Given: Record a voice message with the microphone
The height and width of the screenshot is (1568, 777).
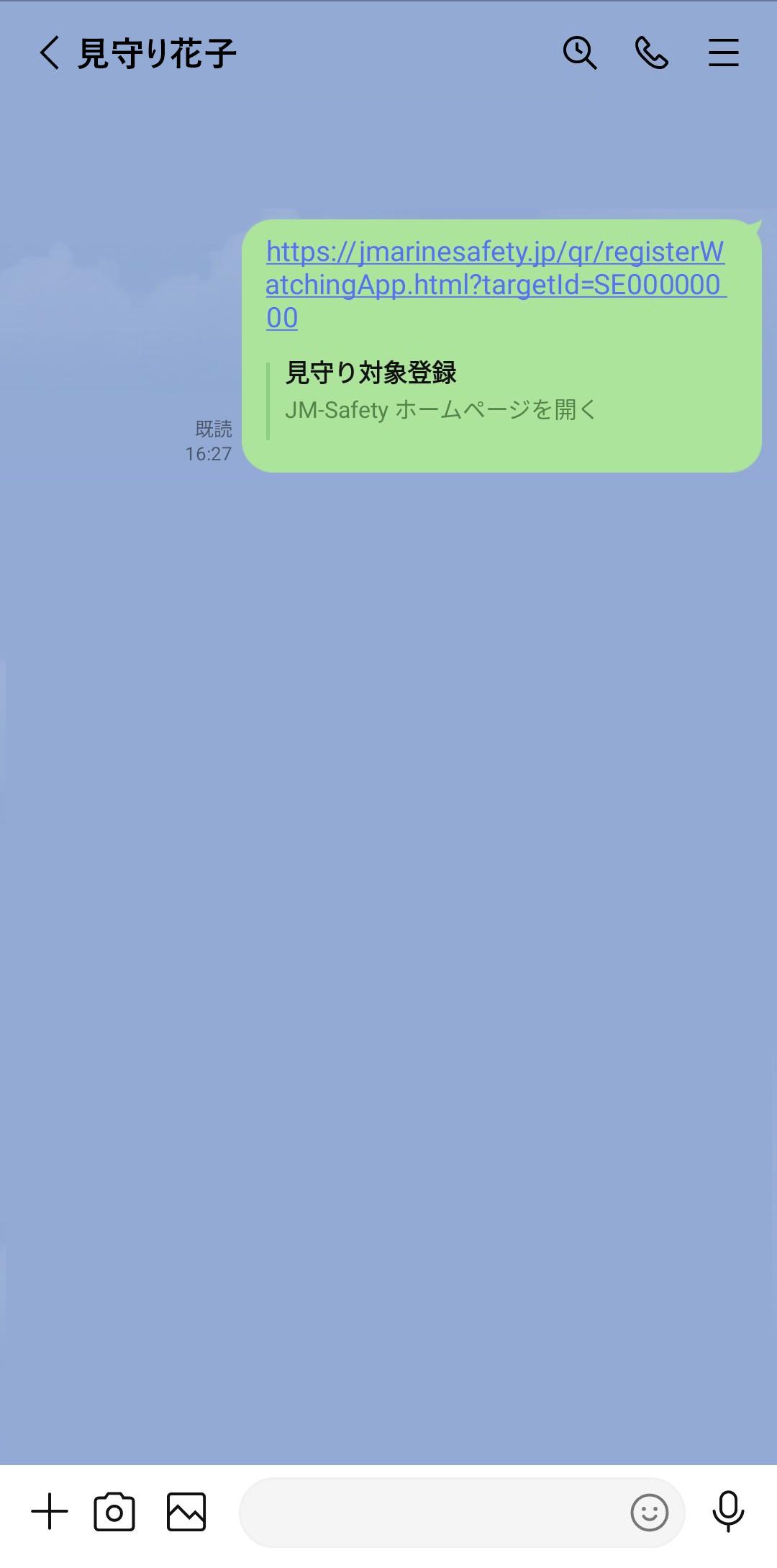Looking at the screenshot, I should (727, 1511).
